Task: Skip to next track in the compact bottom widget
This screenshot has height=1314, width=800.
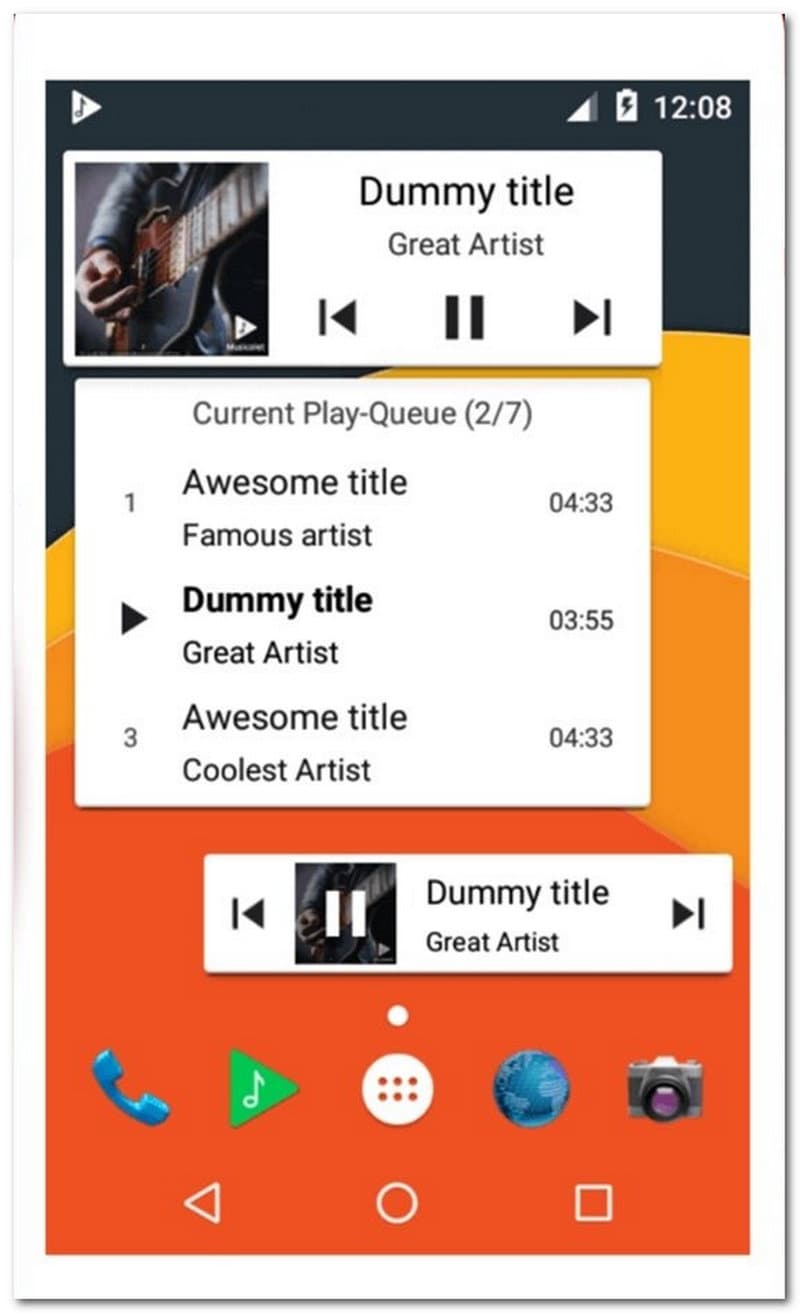Action: coord(688,913)
